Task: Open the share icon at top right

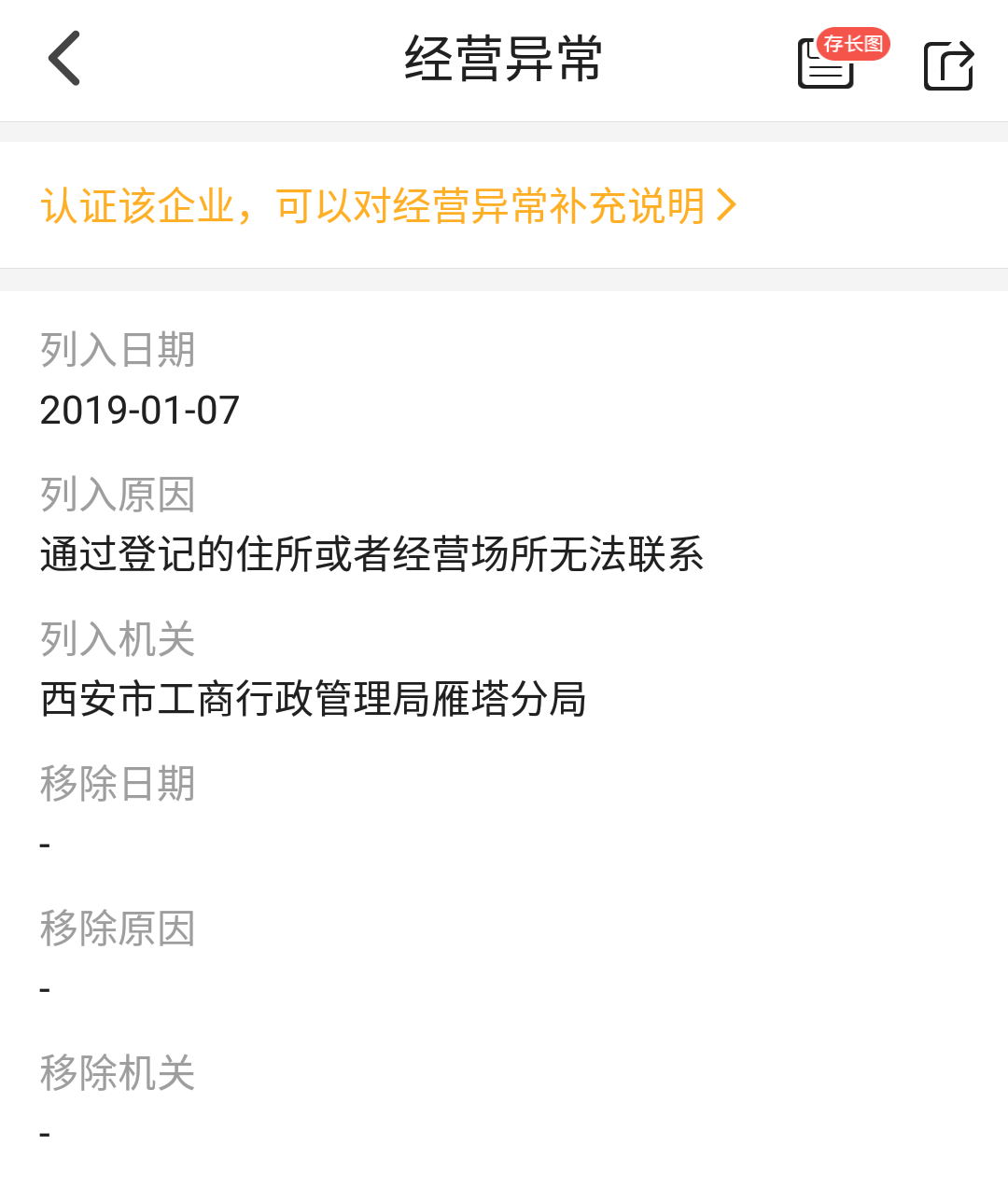Action: (947, 65)
